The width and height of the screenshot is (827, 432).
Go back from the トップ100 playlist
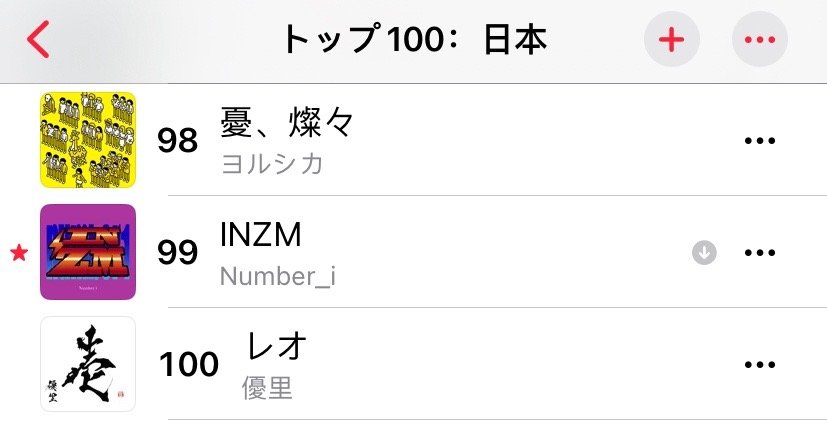pos(38,40)
